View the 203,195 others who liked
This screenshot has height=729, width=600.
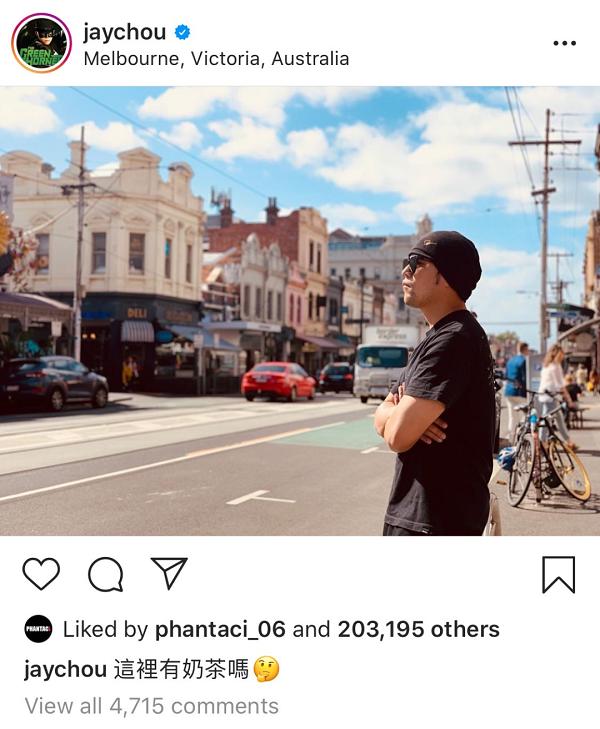tap(418, 629)
